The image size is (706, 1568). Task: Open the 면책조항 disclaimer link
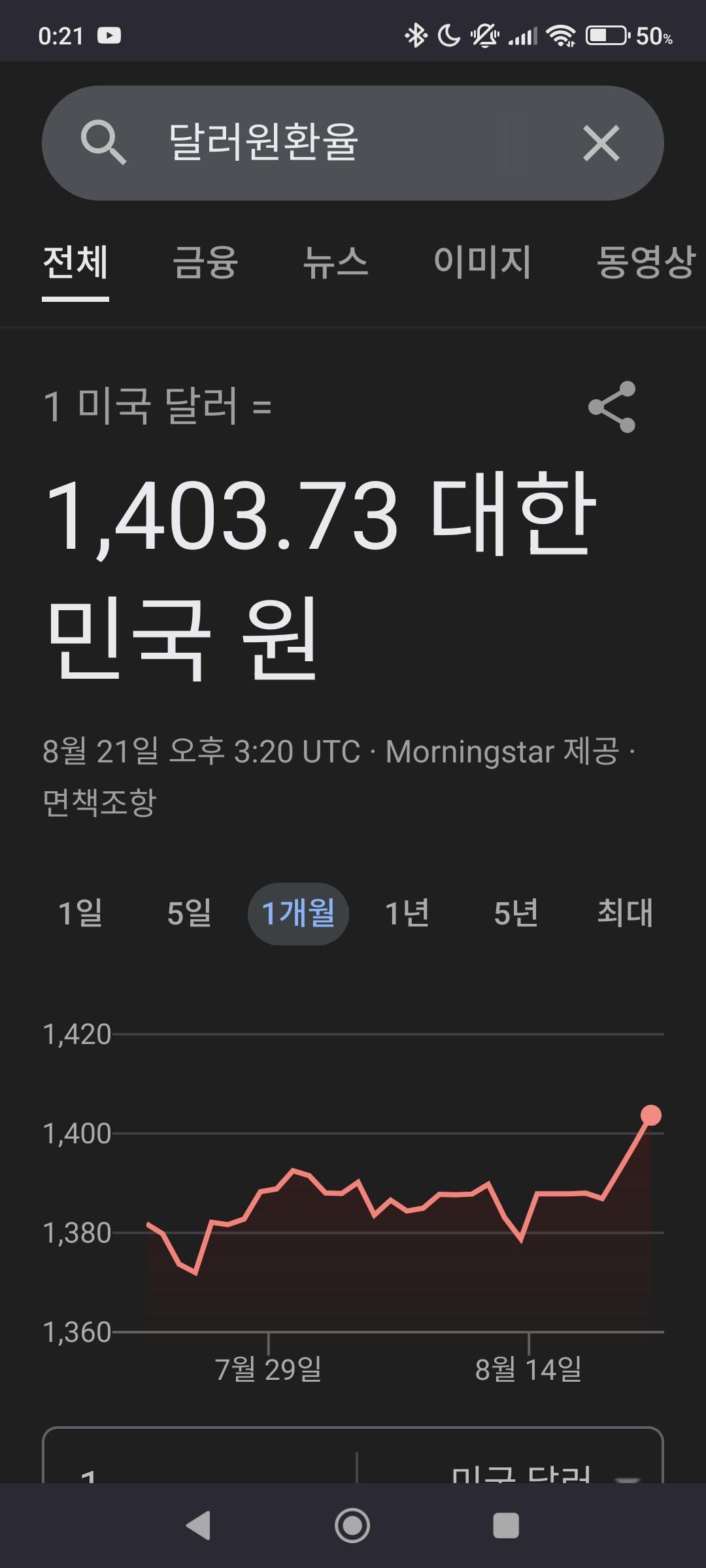click(99, 802)
